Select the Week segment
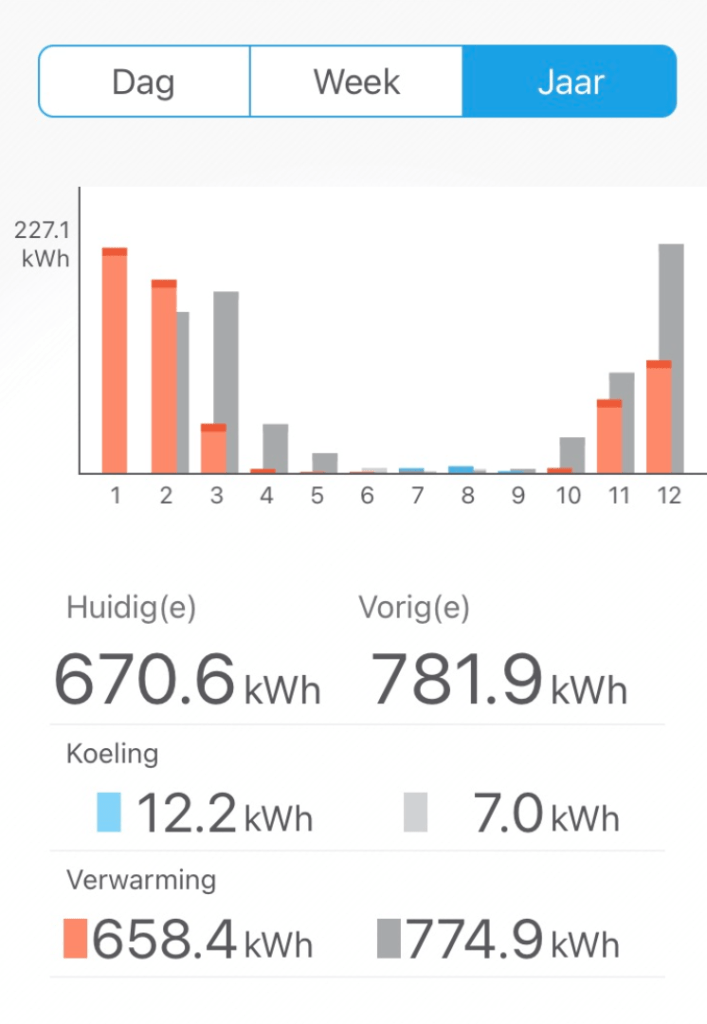 point(356,81)
